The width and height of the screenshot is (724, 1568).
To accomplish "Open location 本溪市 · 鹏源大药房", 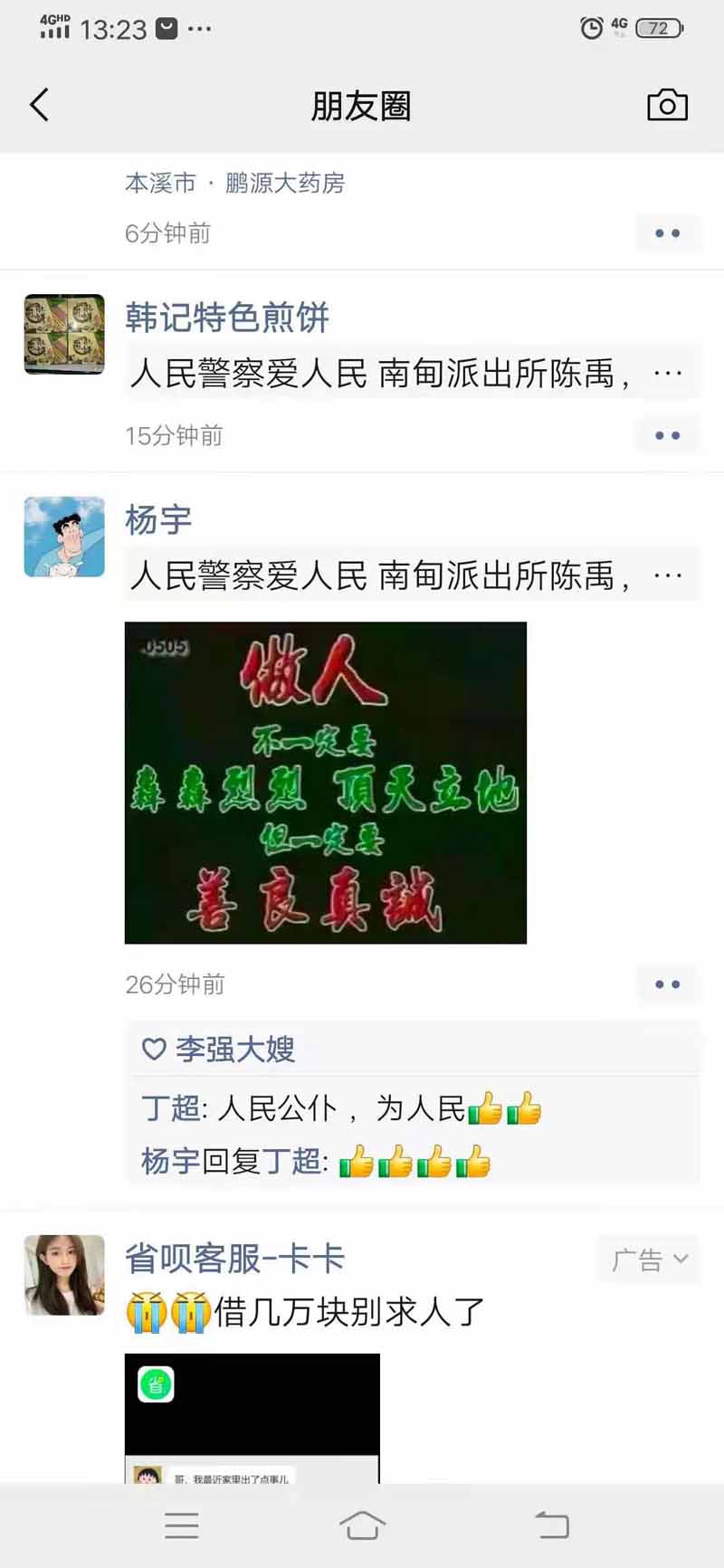I will pos(235,184).
